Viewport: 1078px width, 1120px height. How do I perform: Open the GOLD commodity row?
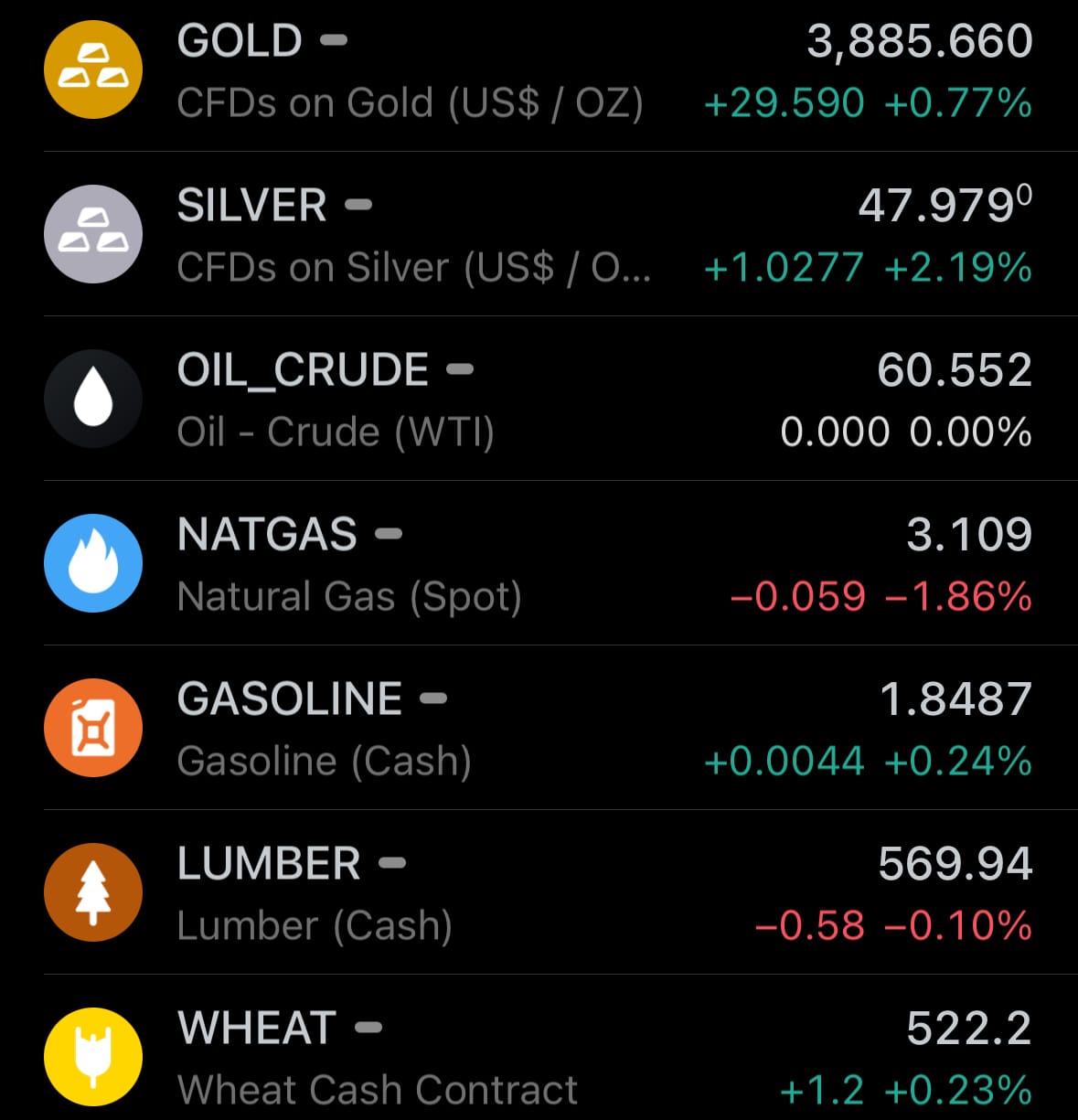click(x=539, y=71)
